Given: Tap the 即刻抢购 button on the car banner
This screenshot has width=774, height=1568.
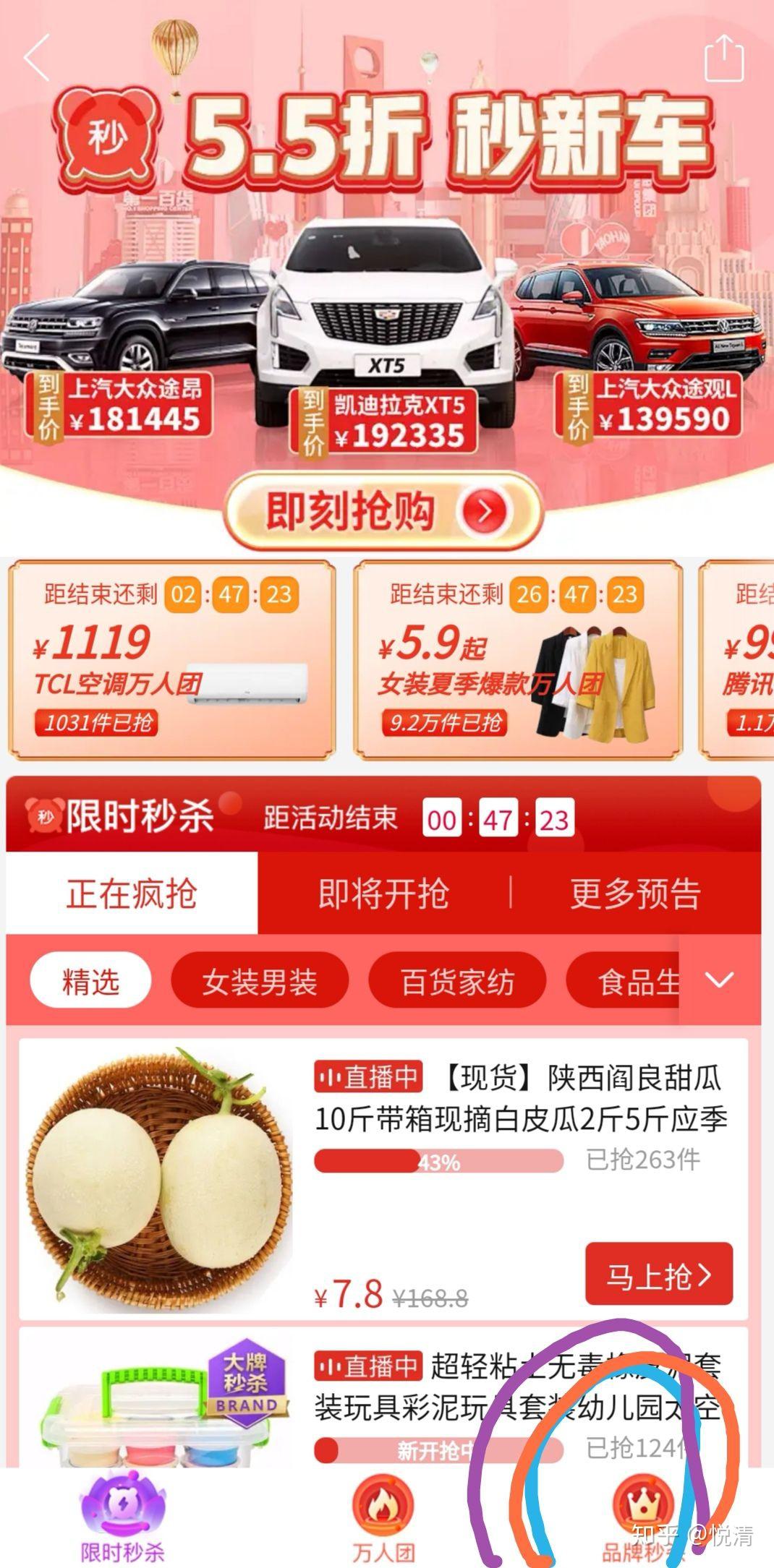Looking at the screenshot, I should pyautogui.click(x=383, y=511).
